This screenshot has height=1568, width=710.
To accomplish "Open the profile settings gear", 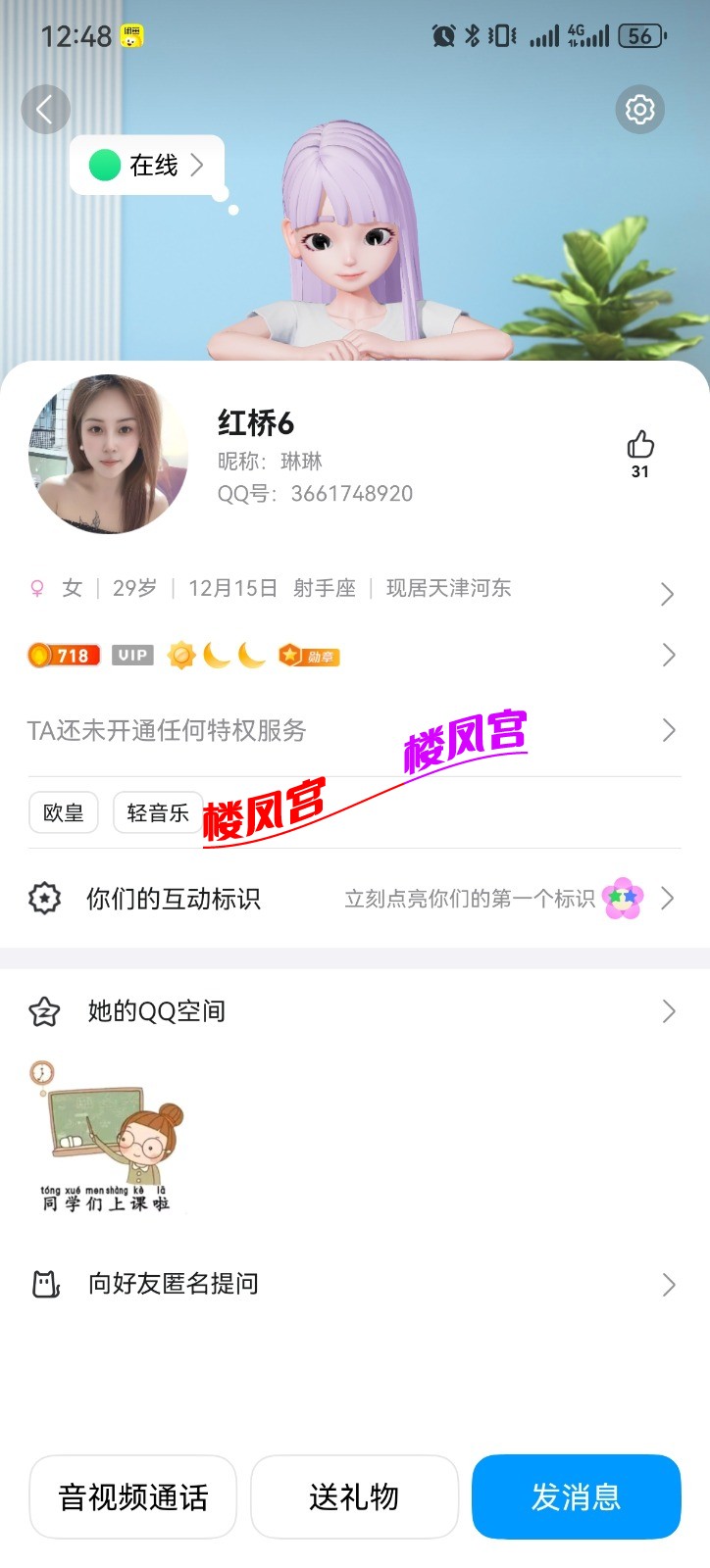I will (639, 110).
